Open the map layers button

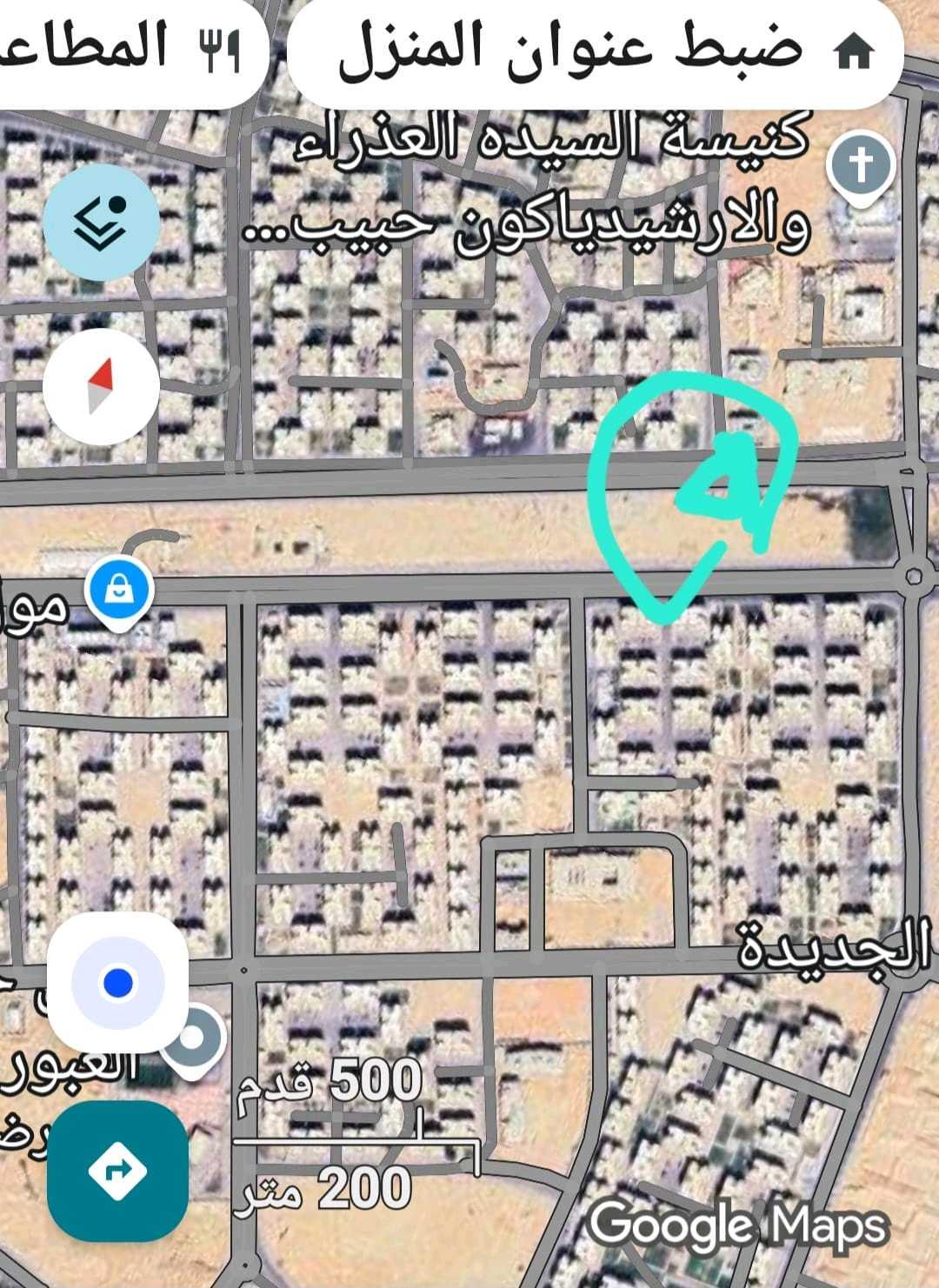pyautogui.click(x=101, y=222)
